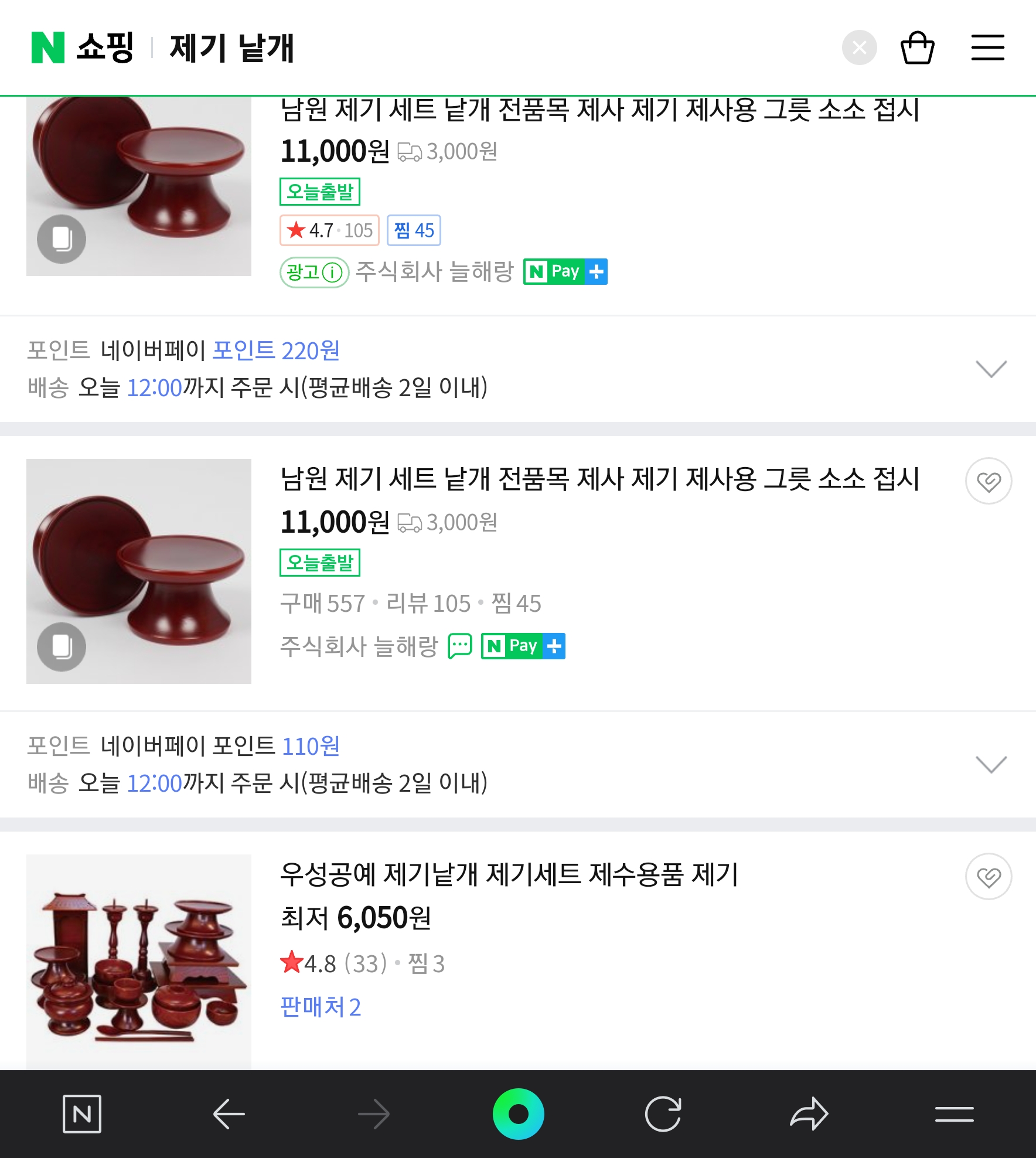Open the shopping cart

pyautogui.click(x=917, y=47)
